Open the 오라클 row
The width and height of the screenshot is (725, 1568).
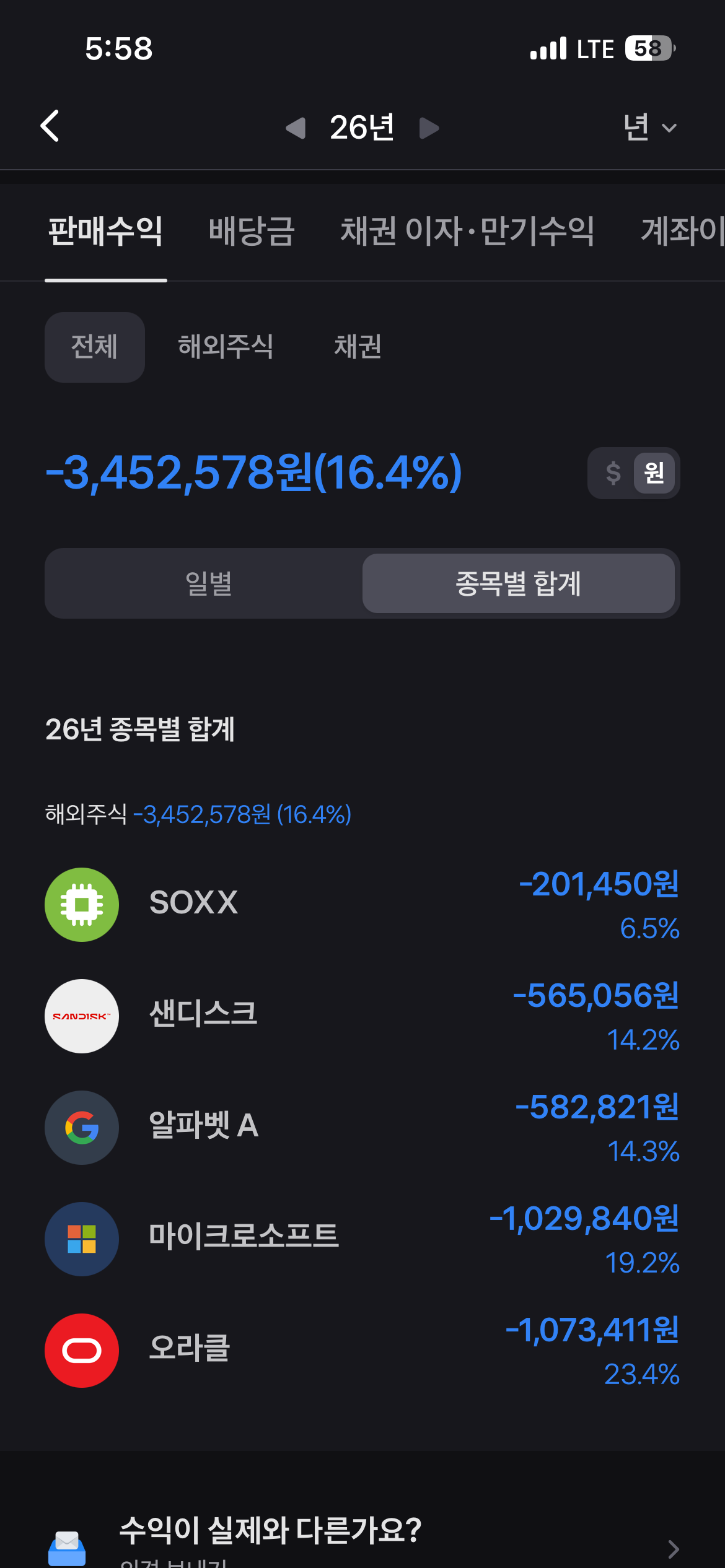(362, 1350)
